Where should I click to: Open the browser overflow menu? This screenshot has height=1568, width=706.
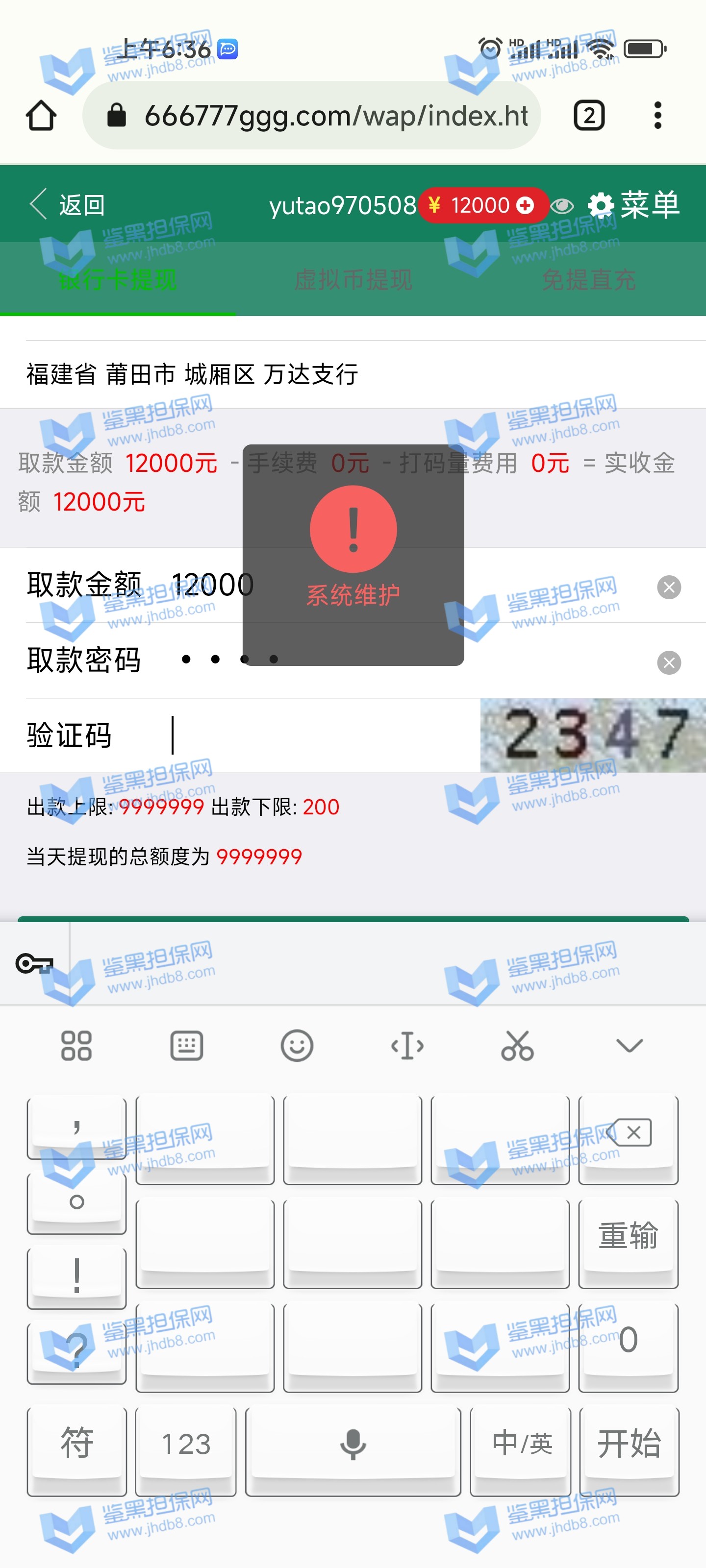[657, 116]
